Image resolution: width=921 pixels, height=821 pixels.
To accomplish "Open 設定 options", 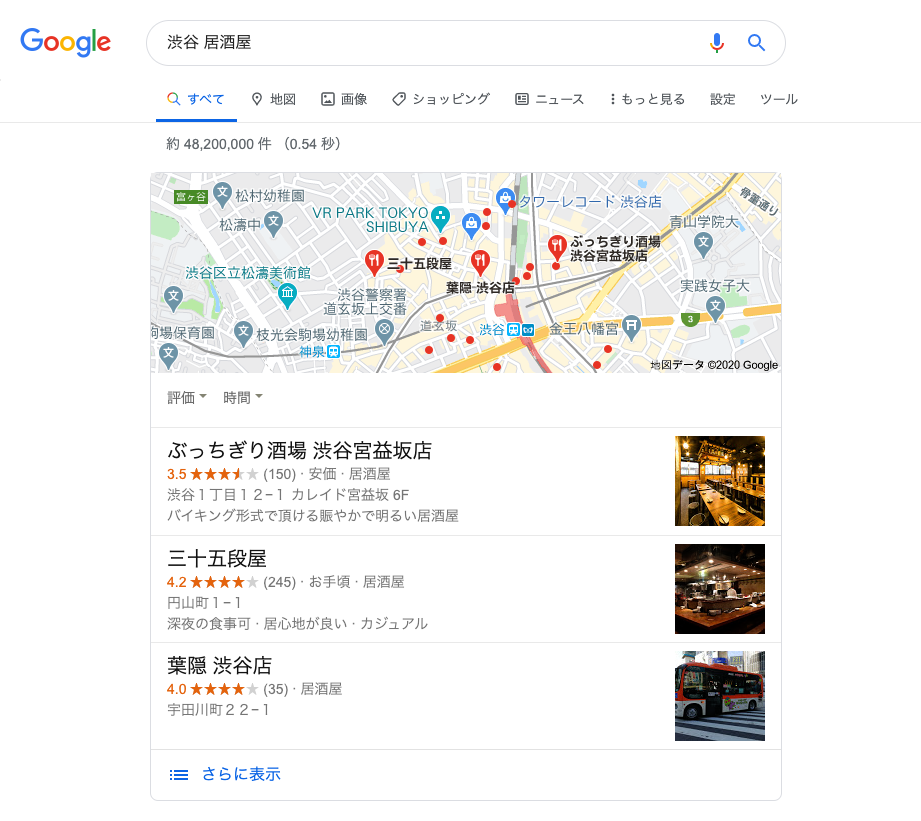I will 723,99.
